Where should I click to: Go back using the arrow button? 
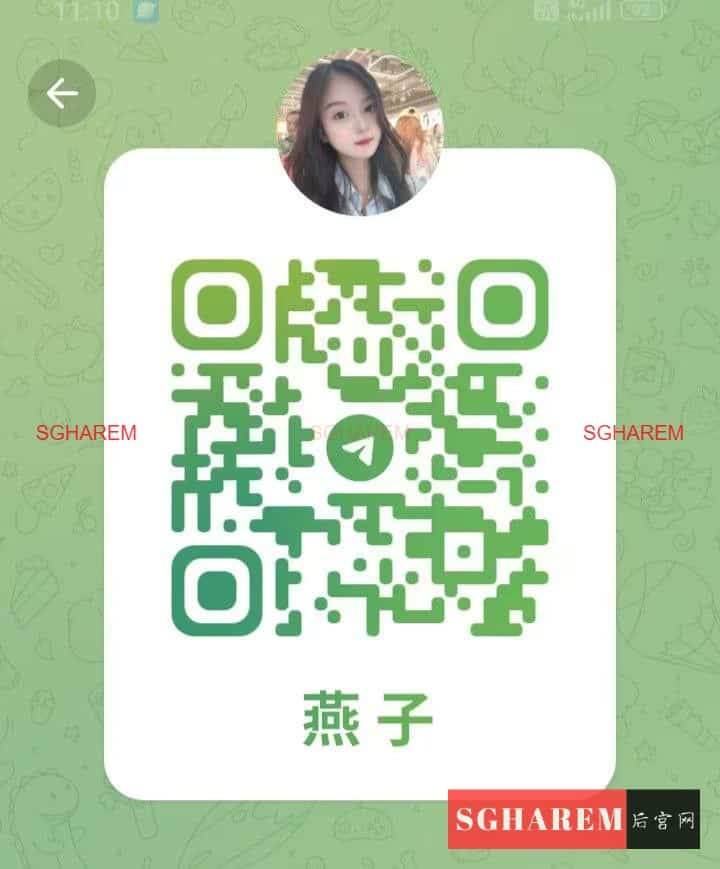click(62, 94)
